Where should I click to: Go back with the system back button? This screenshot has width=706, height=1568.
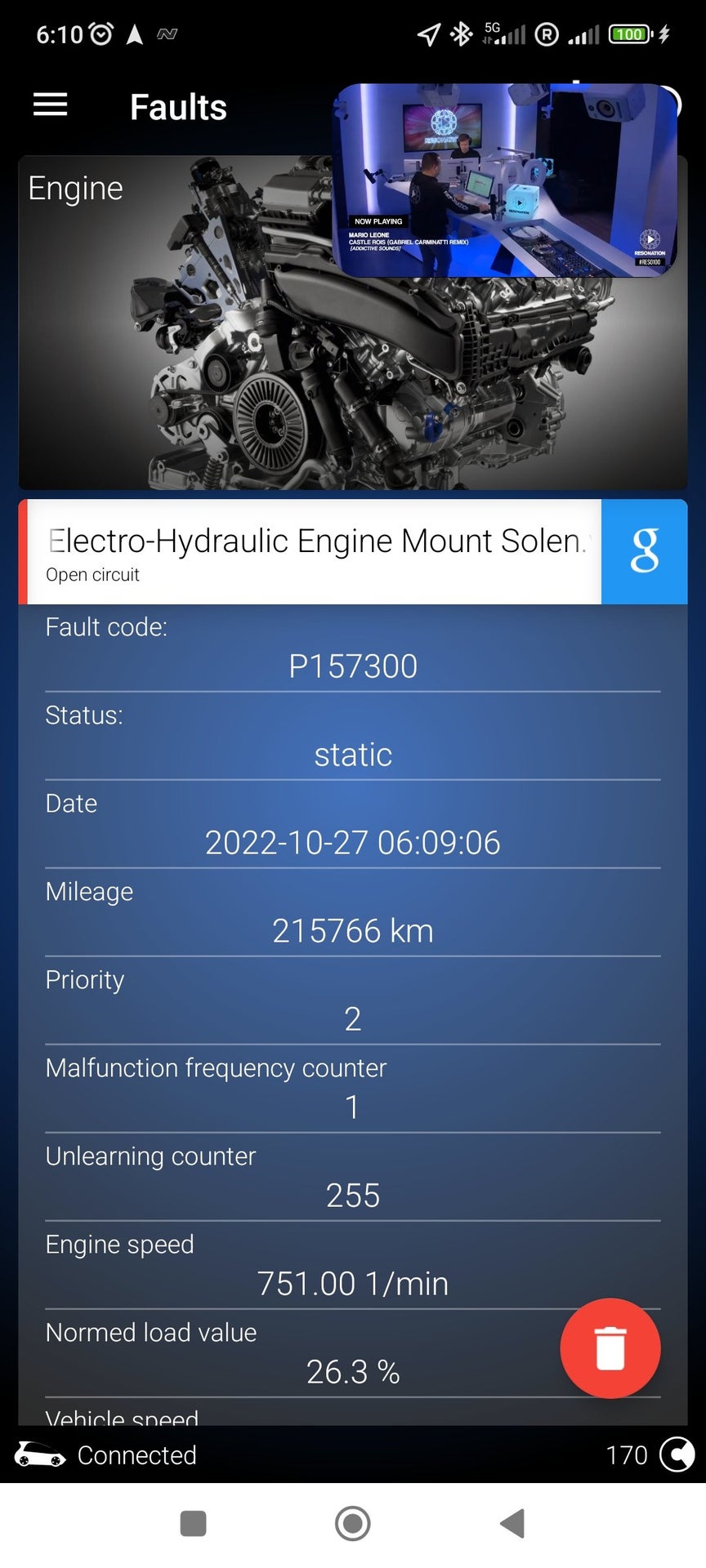[512, 1523]
